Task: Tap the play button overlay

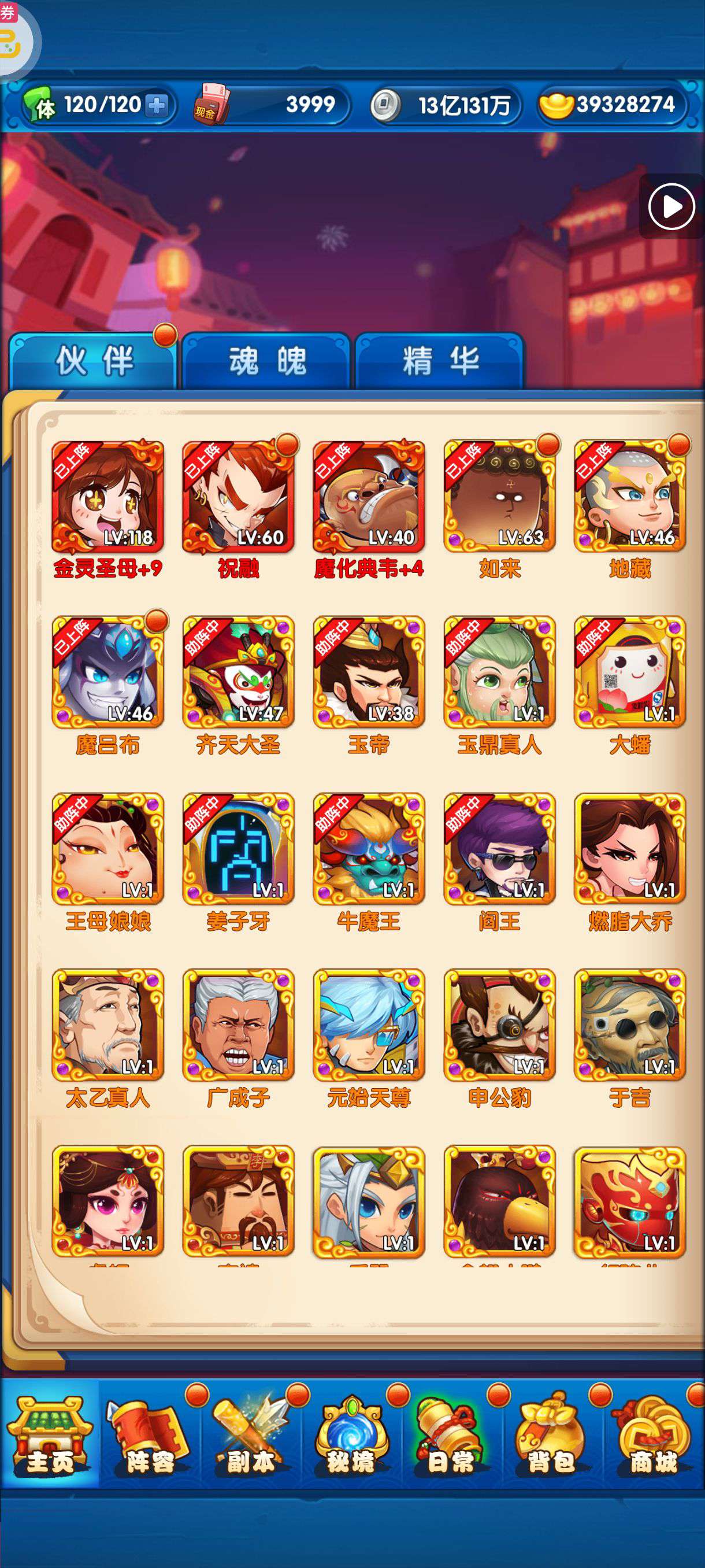Action: [671, 206]
